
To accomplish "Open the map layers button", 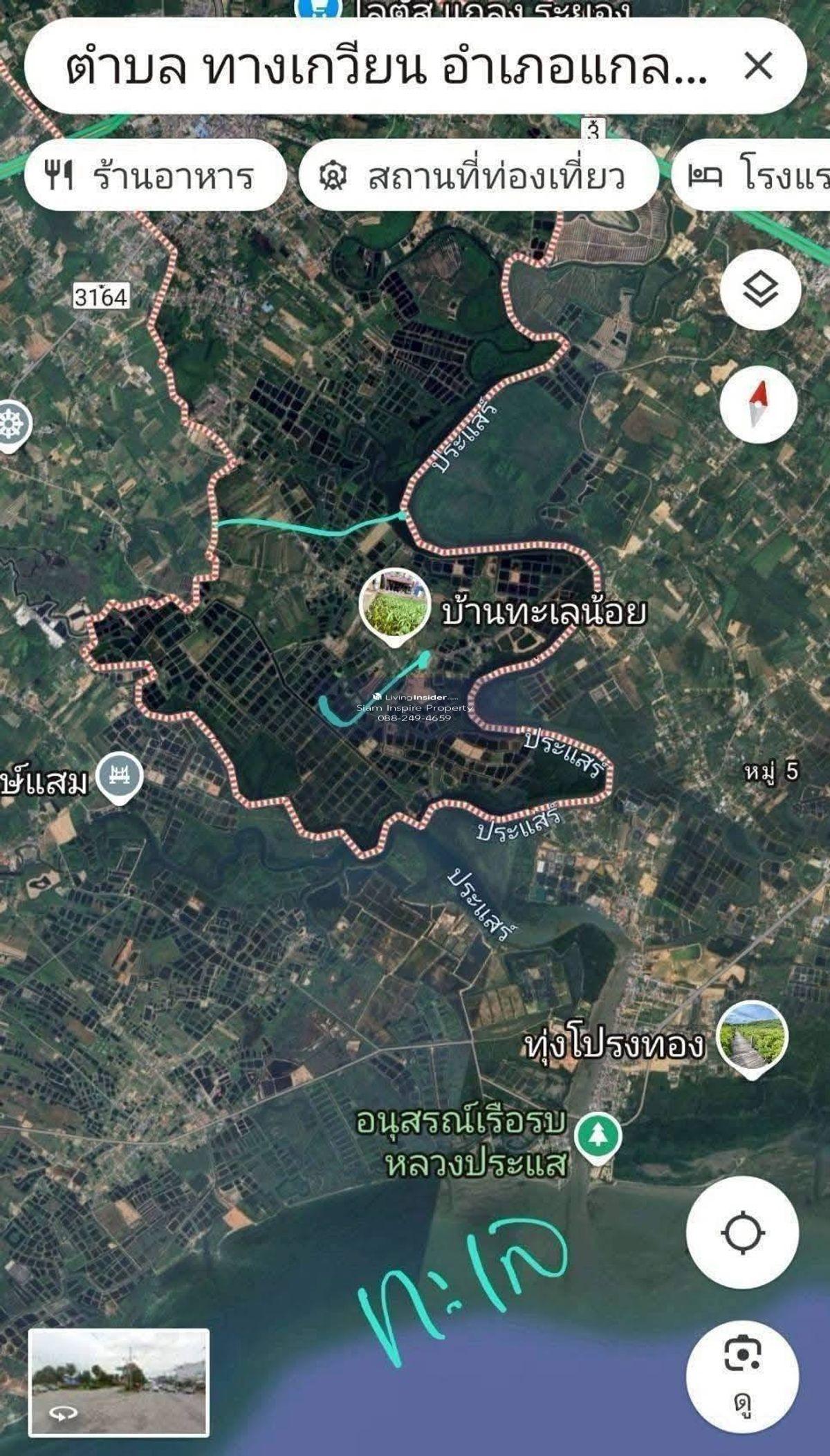I will coord(760,289).
